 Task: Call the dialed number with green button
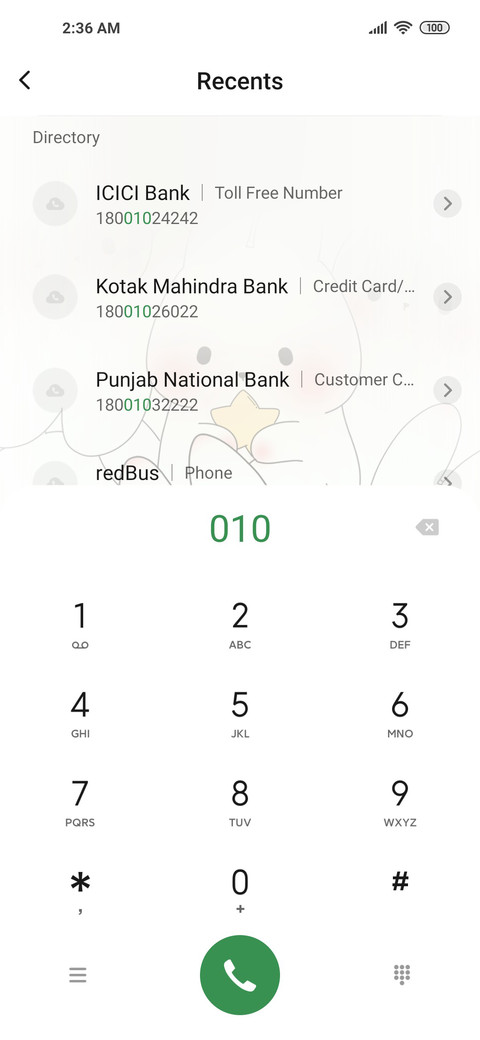pyautogui.click(x=240, y=975)
